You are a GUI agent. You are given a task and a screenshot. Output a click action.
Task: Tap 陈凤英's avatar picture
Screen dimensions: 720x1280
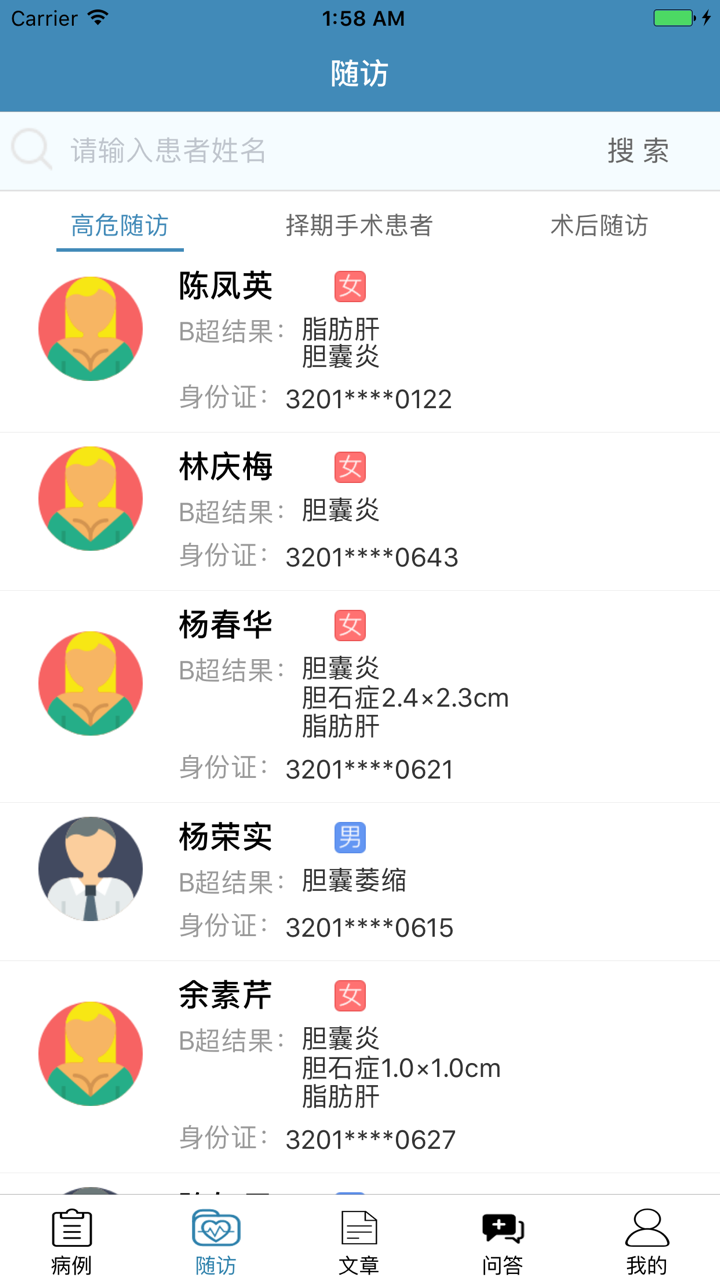(90, 328)
